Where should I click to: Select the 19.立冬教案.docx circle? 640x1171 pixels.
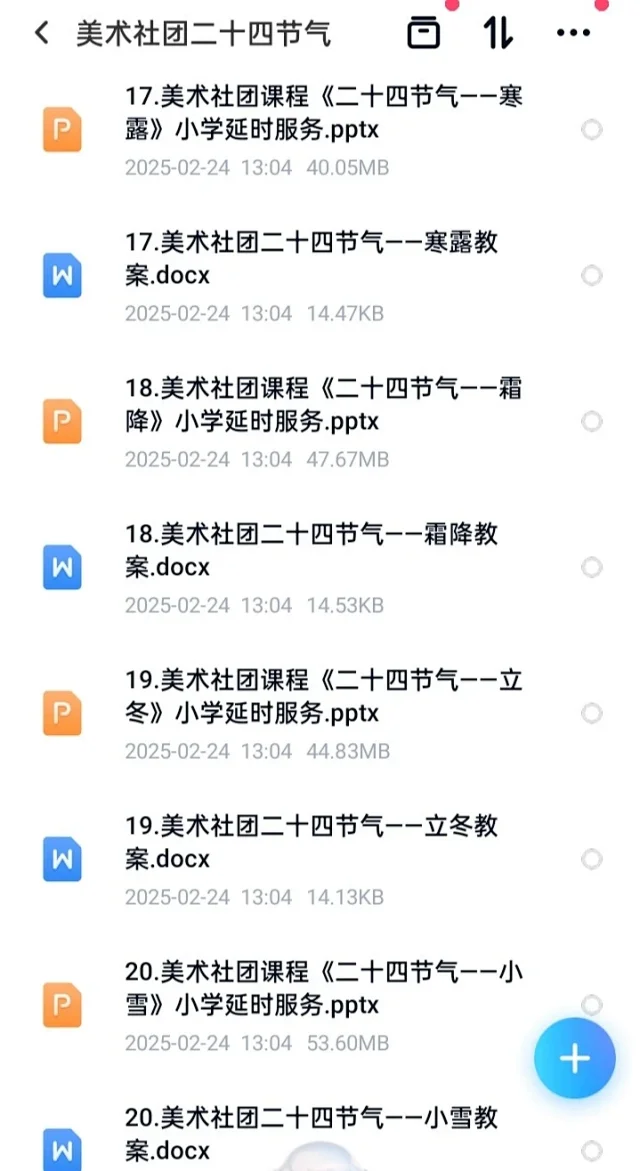pyautogui.click(x=591, y=859)
